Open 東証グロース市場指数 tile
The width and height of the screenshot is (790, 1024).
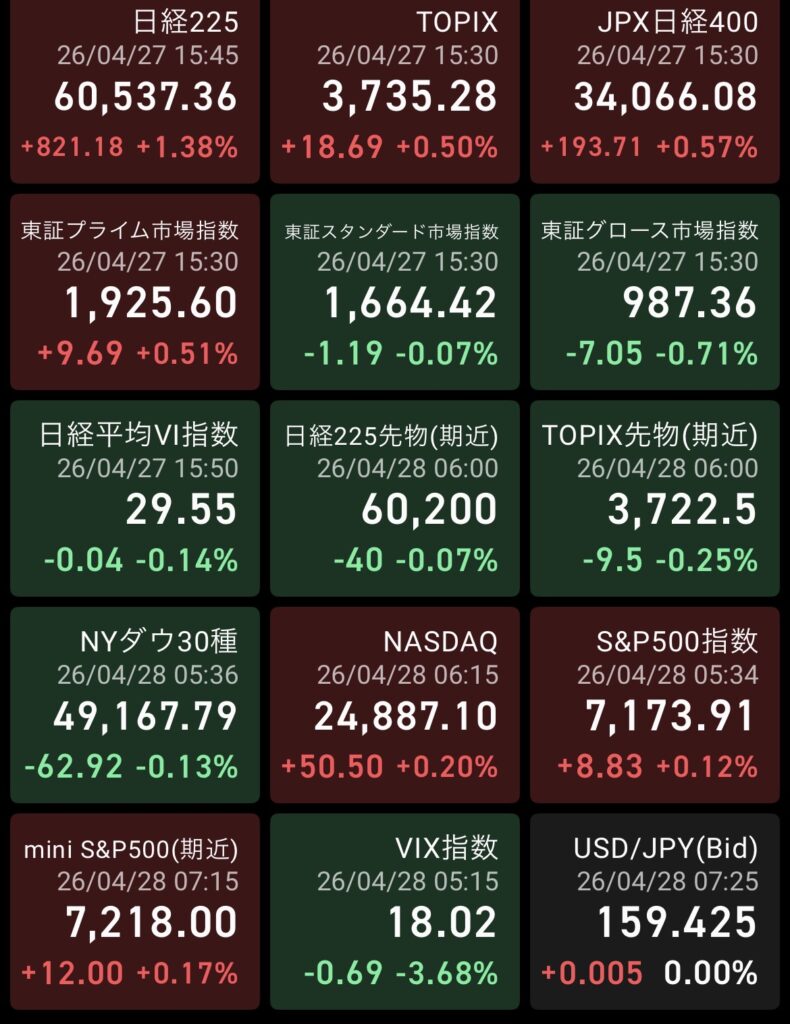(x=654, y=291)
